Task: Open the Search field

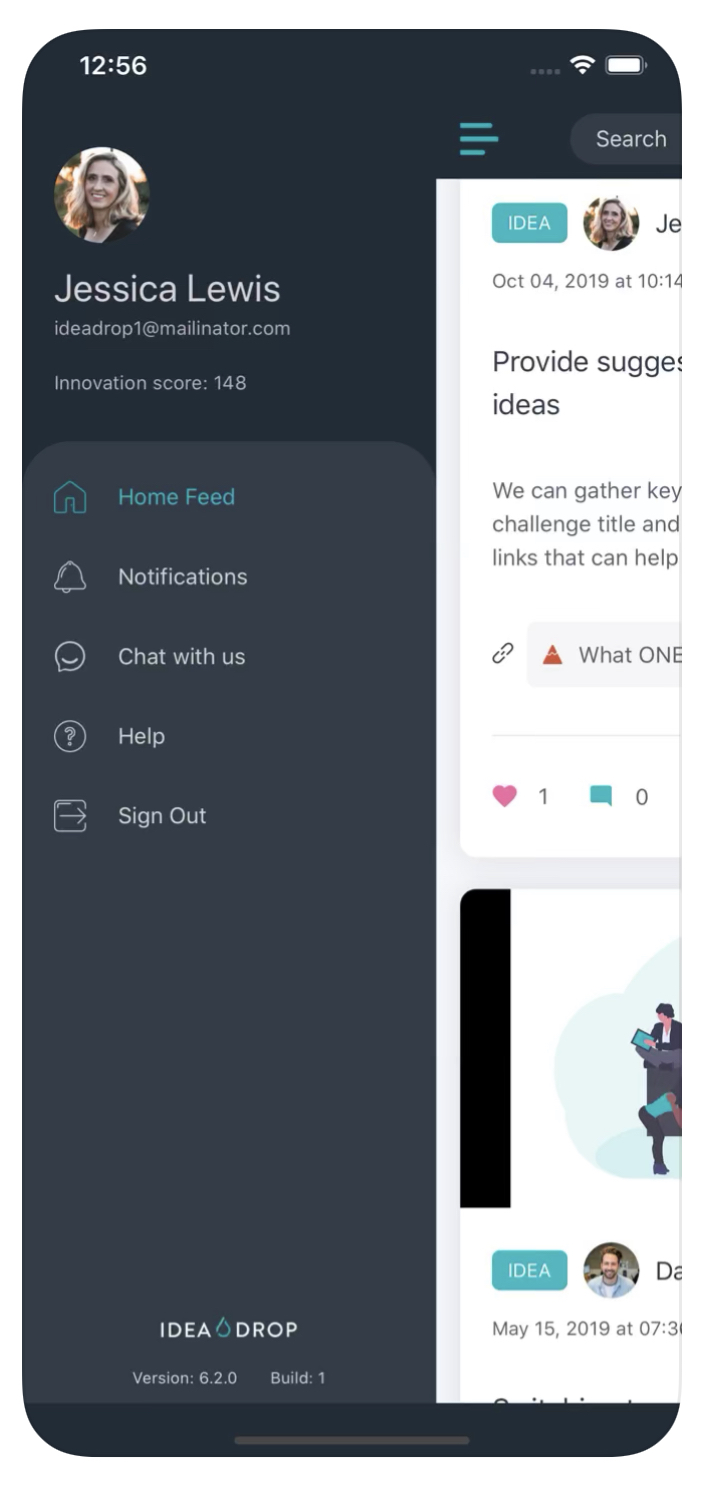Action: [628, 139]
